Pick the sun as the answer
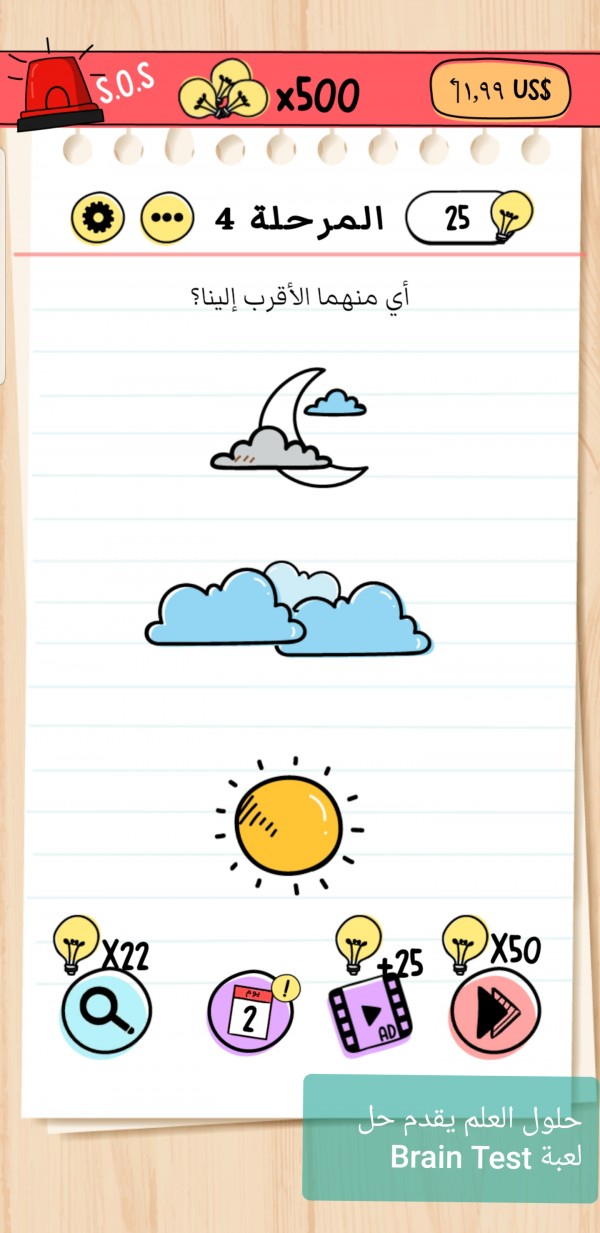This screenshot has height=1233, width=600. (288, 825)
